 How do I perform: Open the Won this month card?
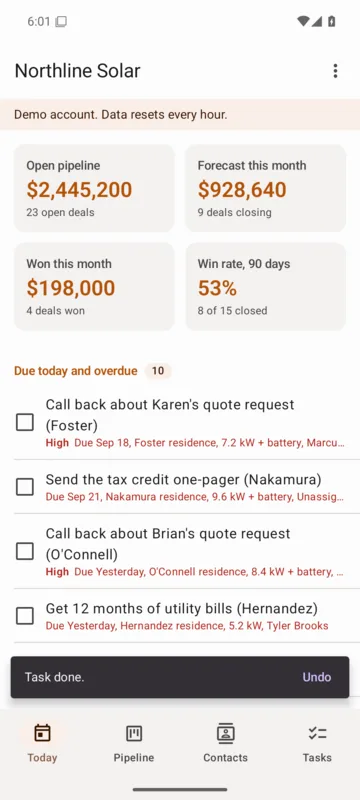(x=94, y=287)
